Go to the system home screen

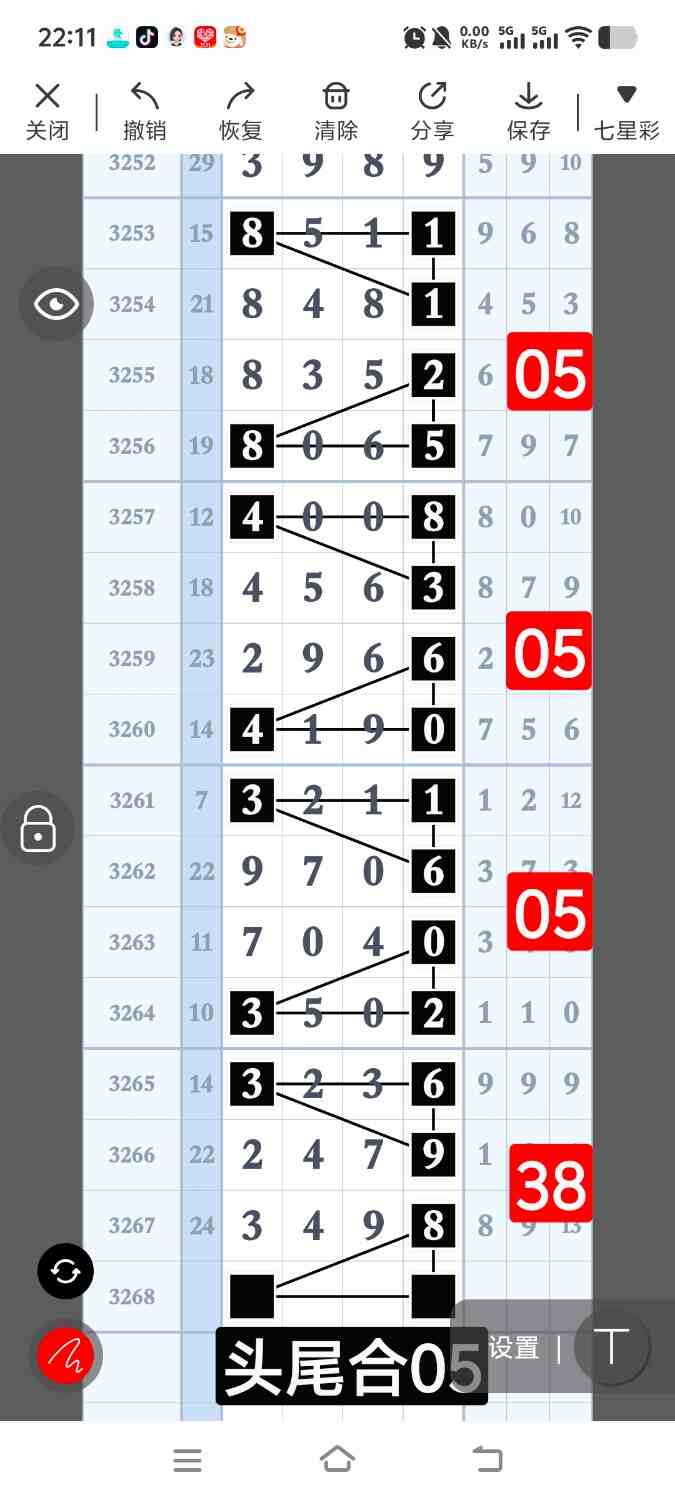337,1460
